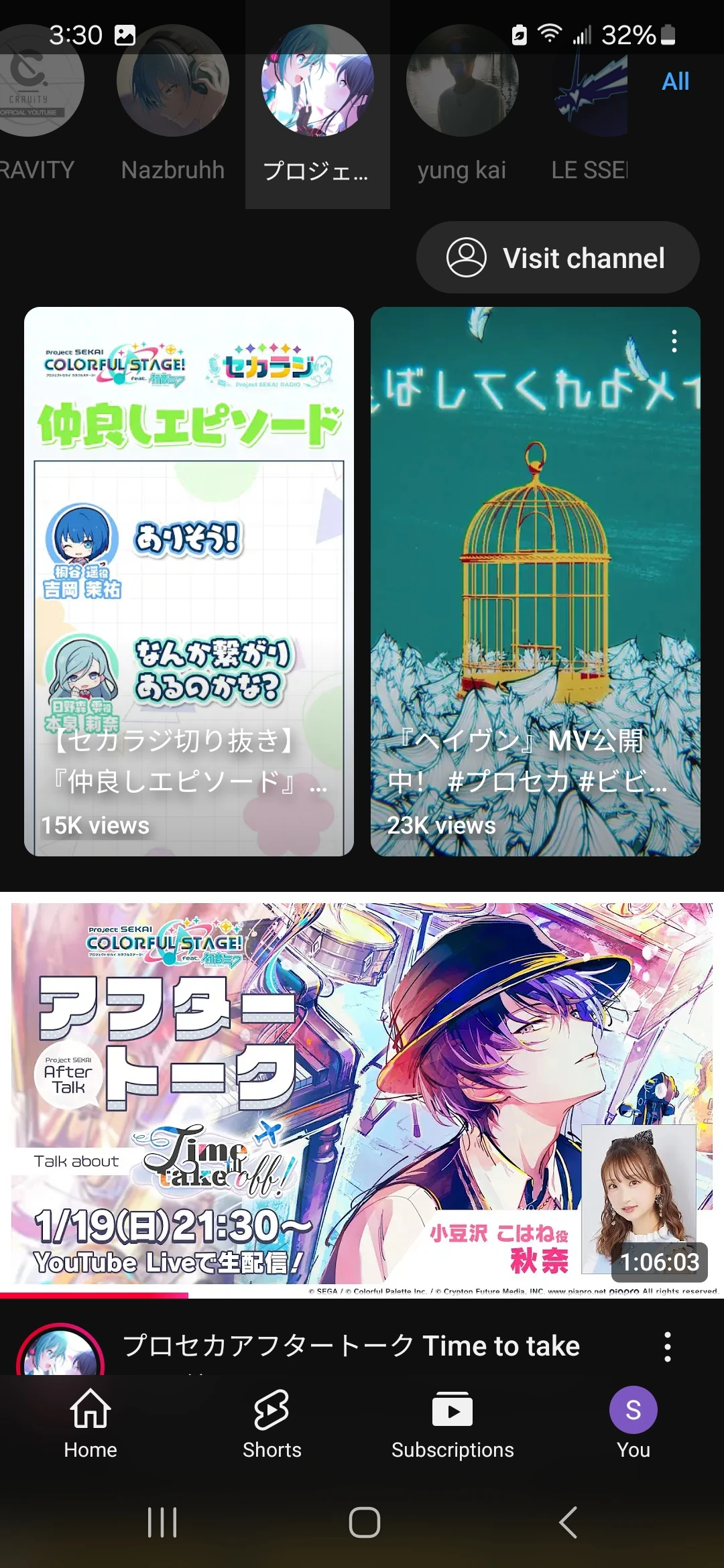This screenshot has width=724, height=1568.
Task: Tap the All link beside channels
Action: (675, 82)
